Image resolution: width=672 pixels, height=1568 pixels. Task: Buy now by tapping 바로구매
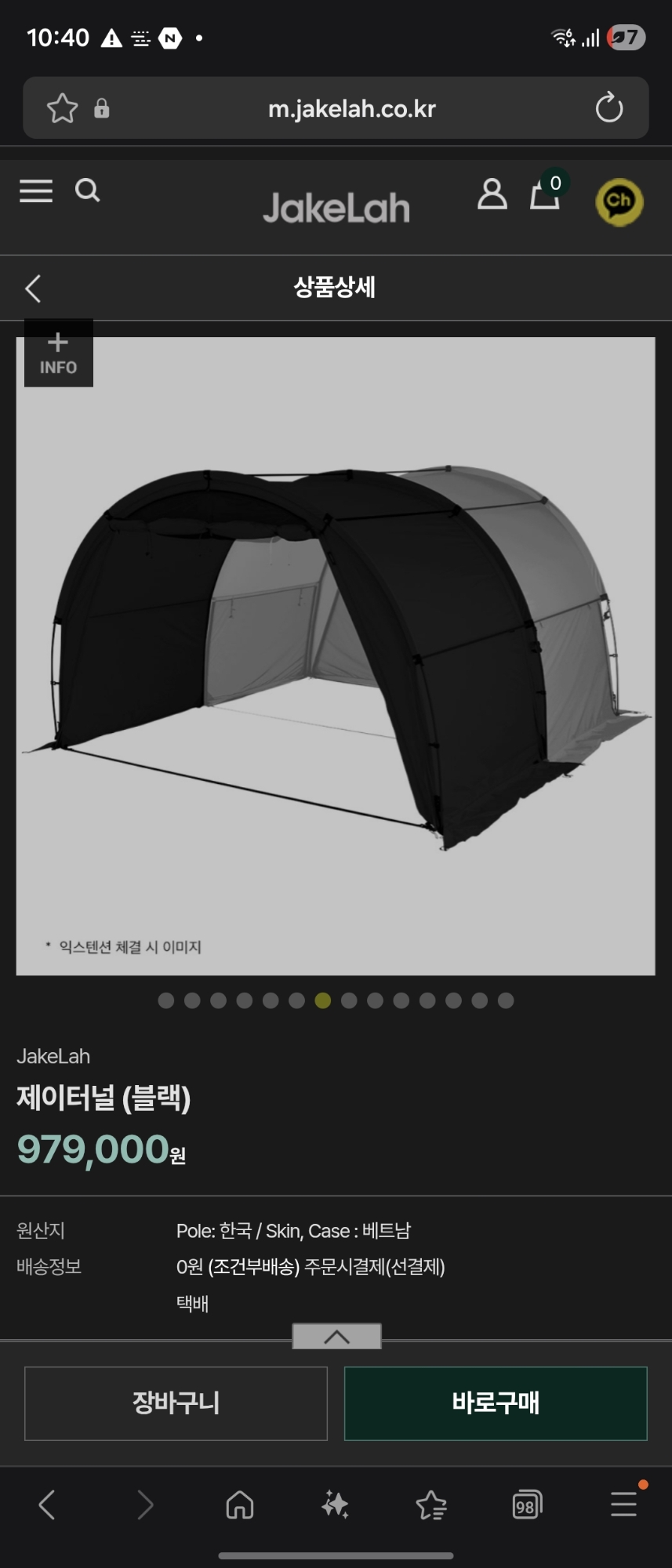point(495,1403)
